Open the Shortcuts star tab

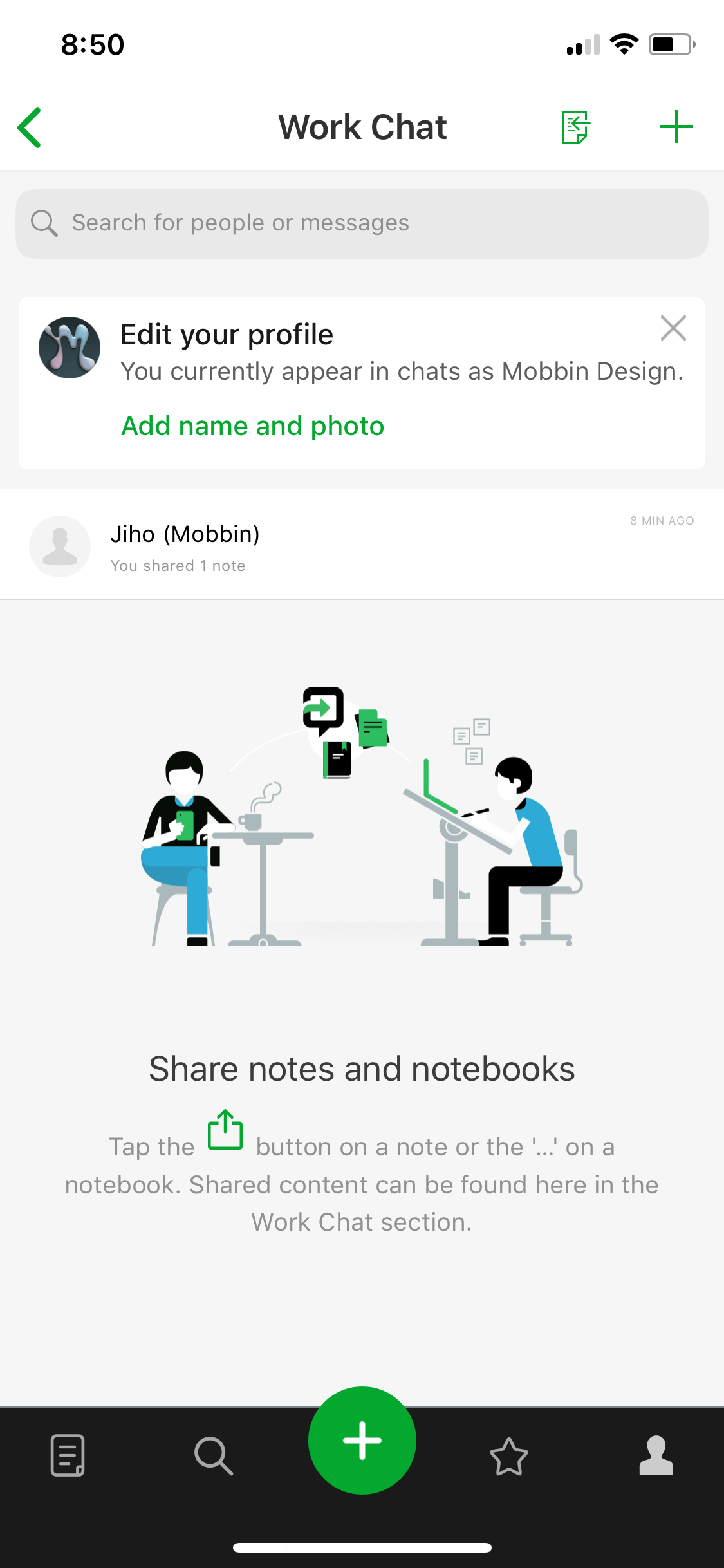pyautogui.click(x=509, y=1456)
